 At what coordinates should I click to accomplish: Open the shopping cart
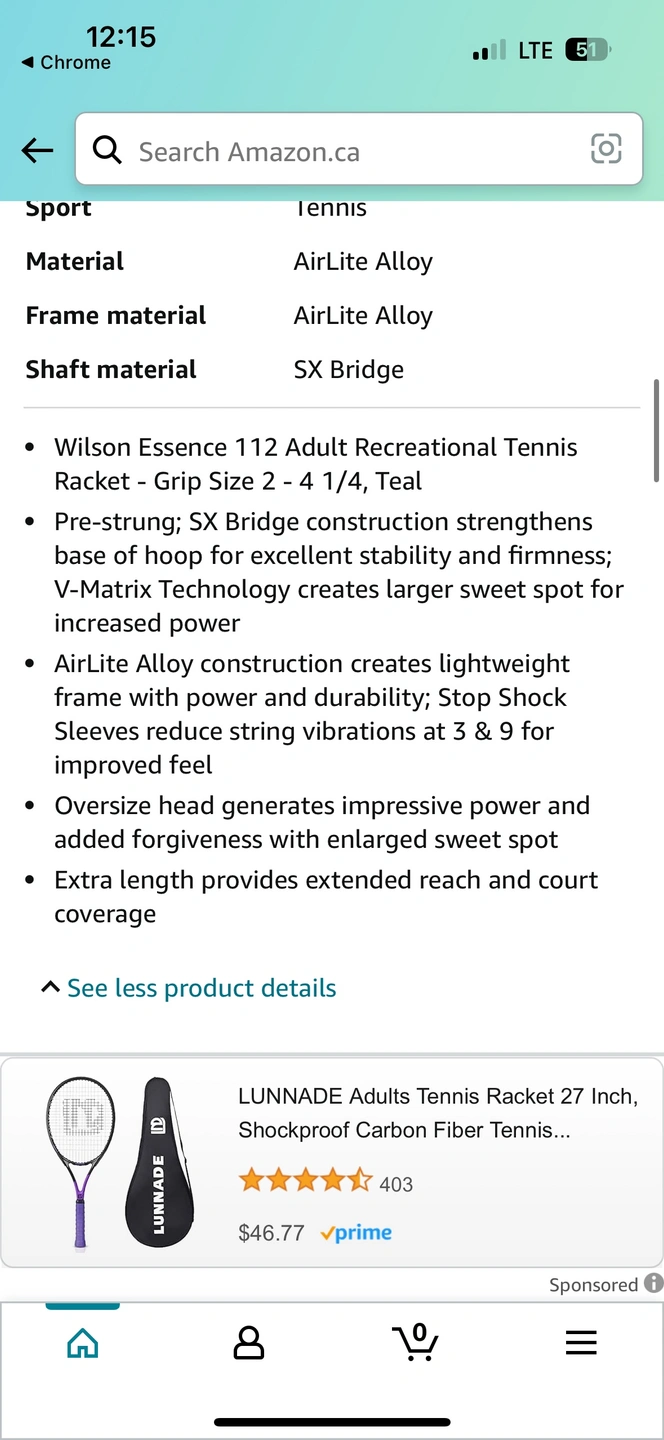414,1343
